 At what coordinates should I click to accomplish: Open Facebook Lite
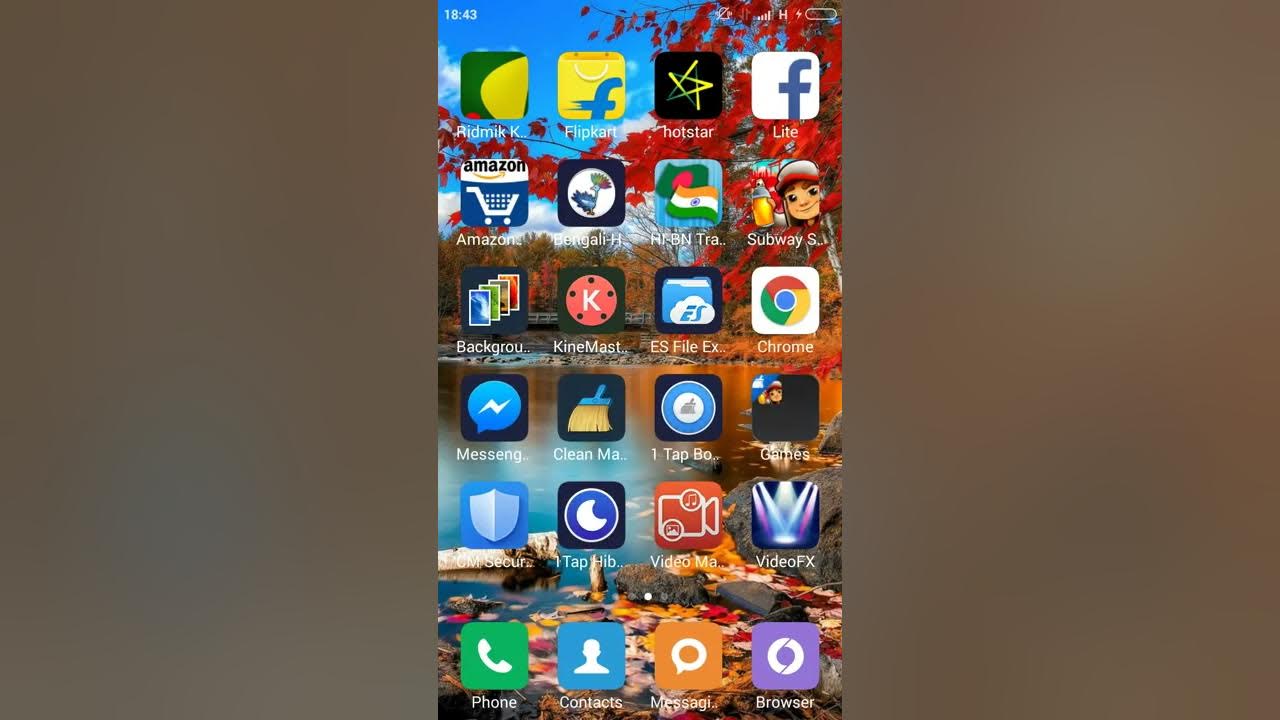785,87
